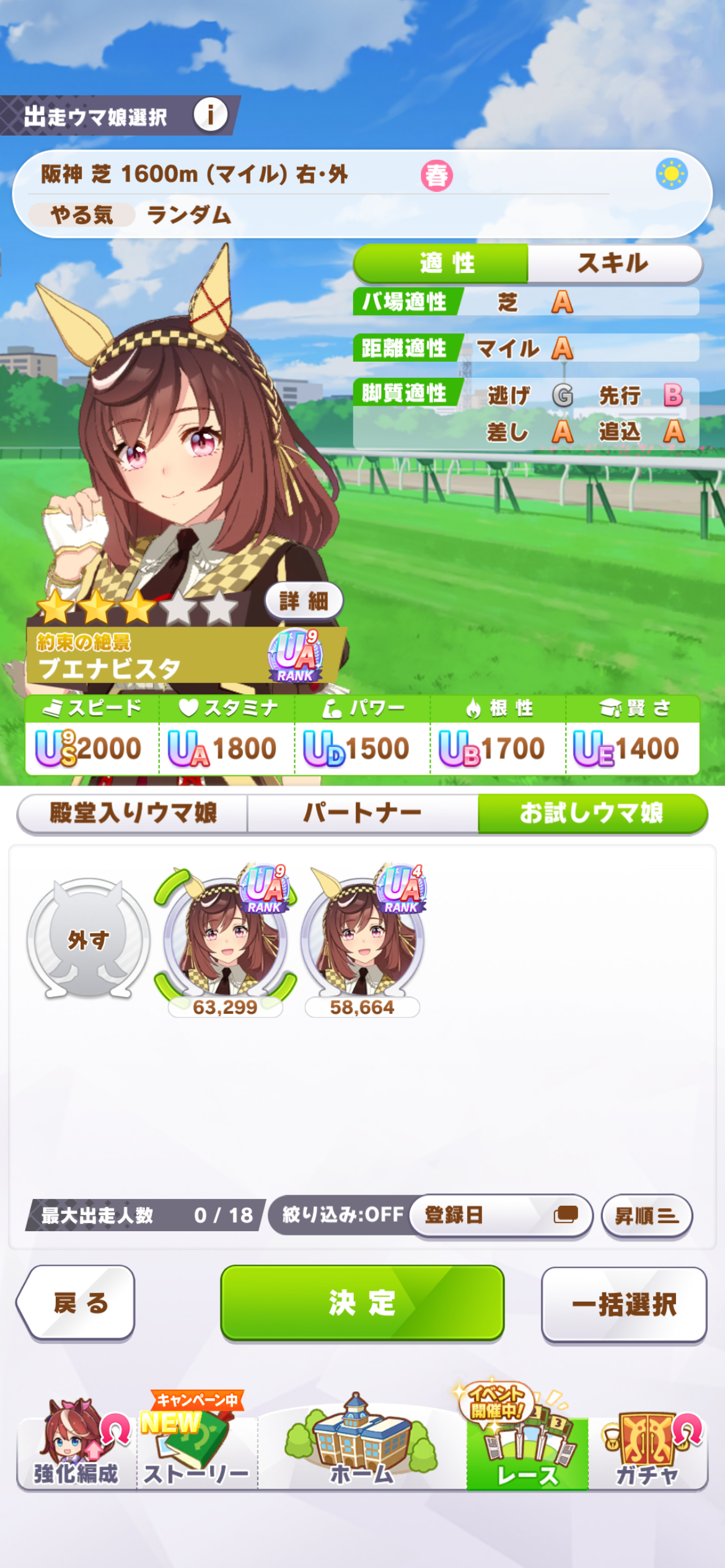725x1568 pixels.
Task: Switch to the スキル tab
Action: pyautogui.click(x=613, y=263)
